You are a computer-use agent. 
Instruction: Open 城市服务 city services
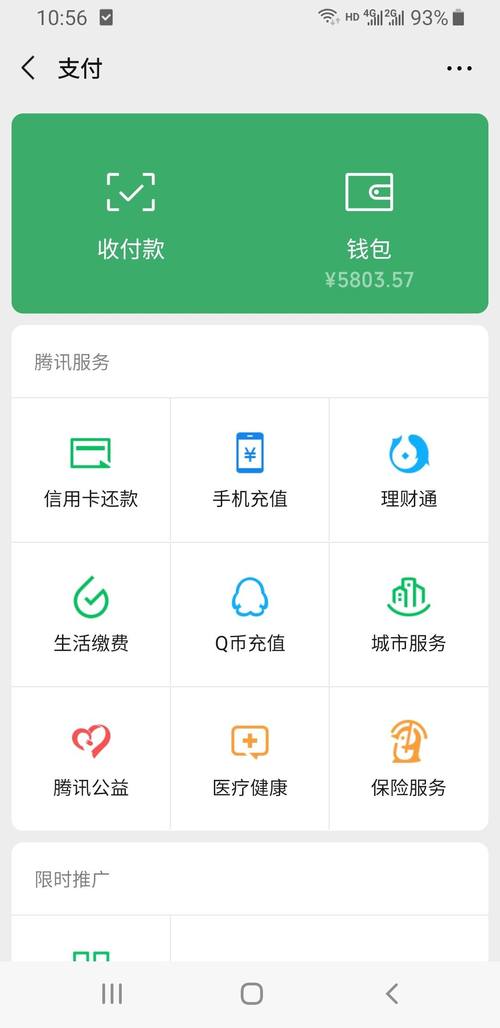409,614
